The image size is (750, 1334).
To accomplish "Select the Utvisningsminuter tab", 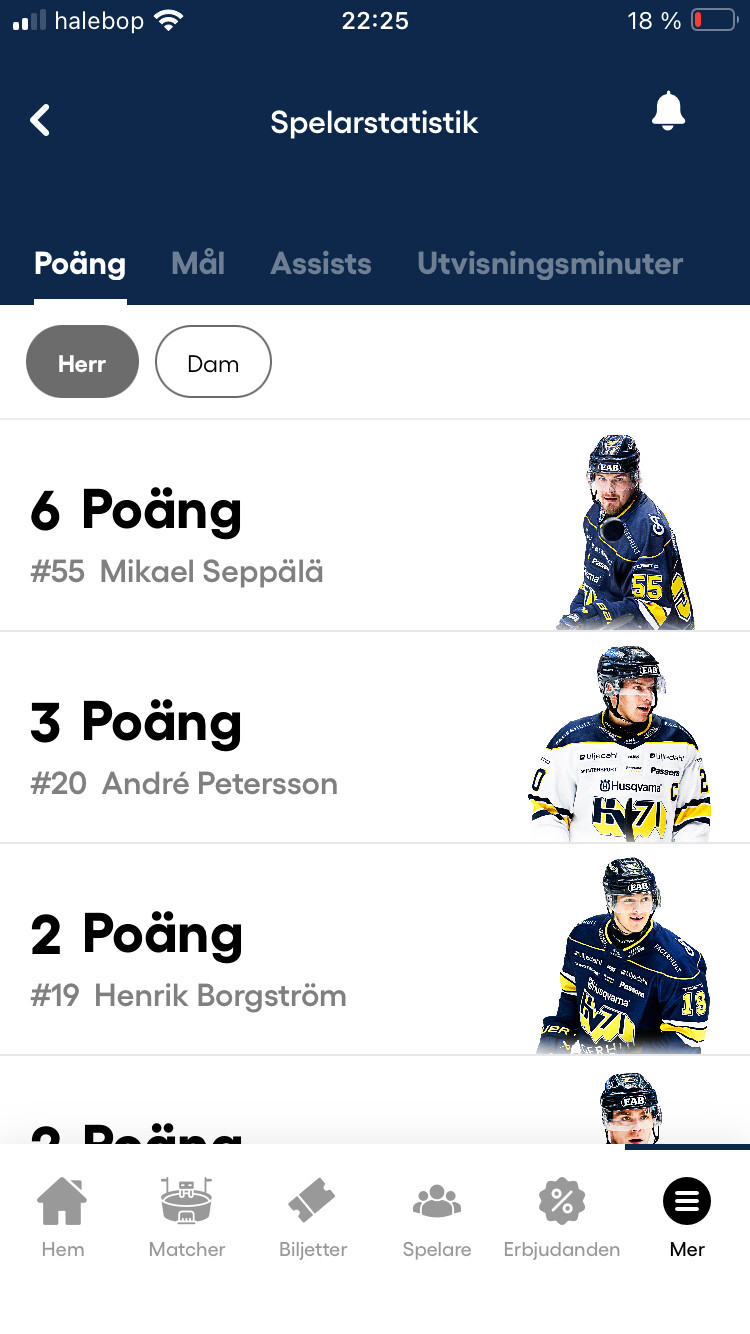I will (x=550, y=264).
